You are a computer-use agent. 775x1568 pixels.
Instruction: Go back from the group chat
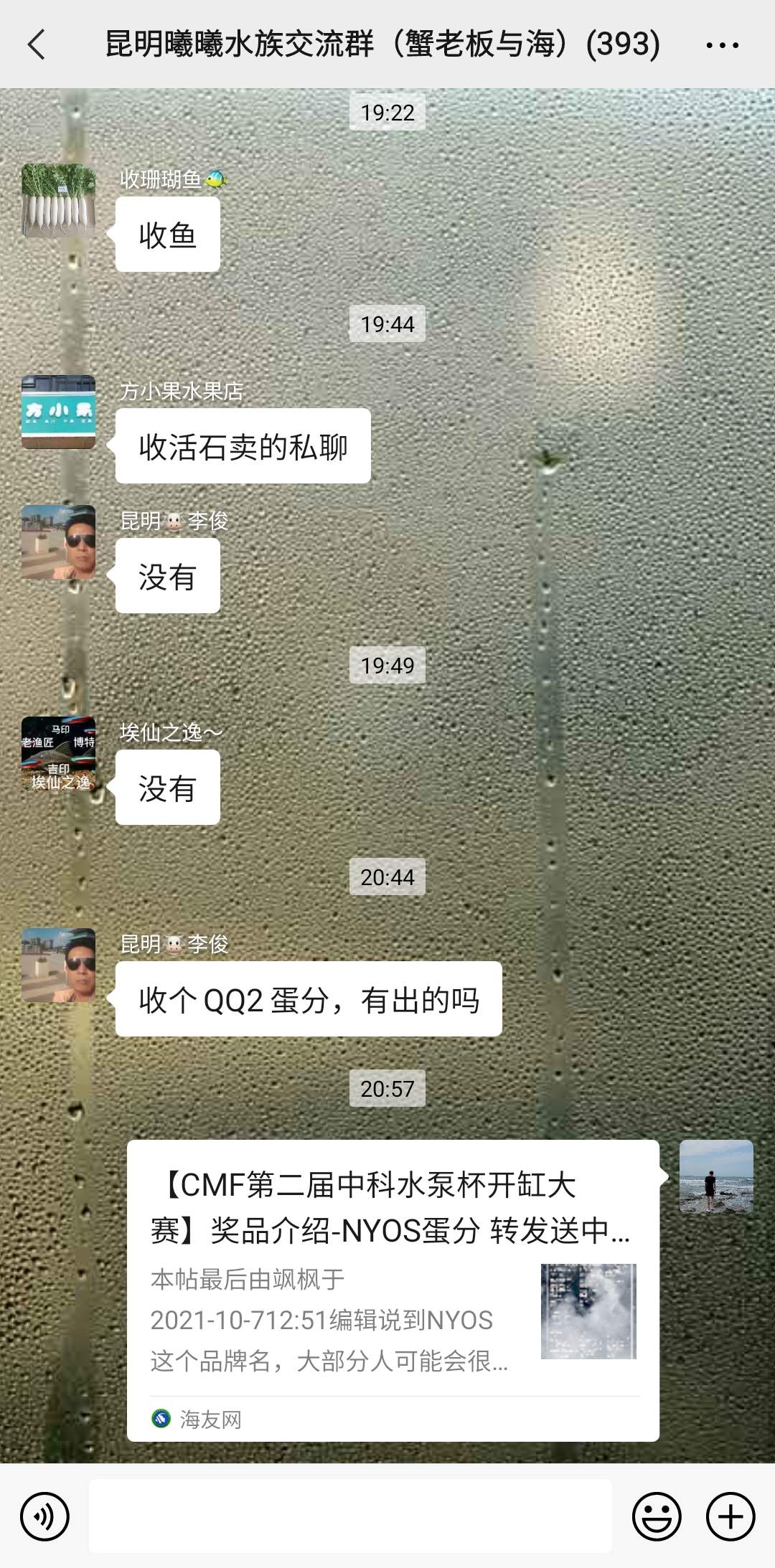37,44
